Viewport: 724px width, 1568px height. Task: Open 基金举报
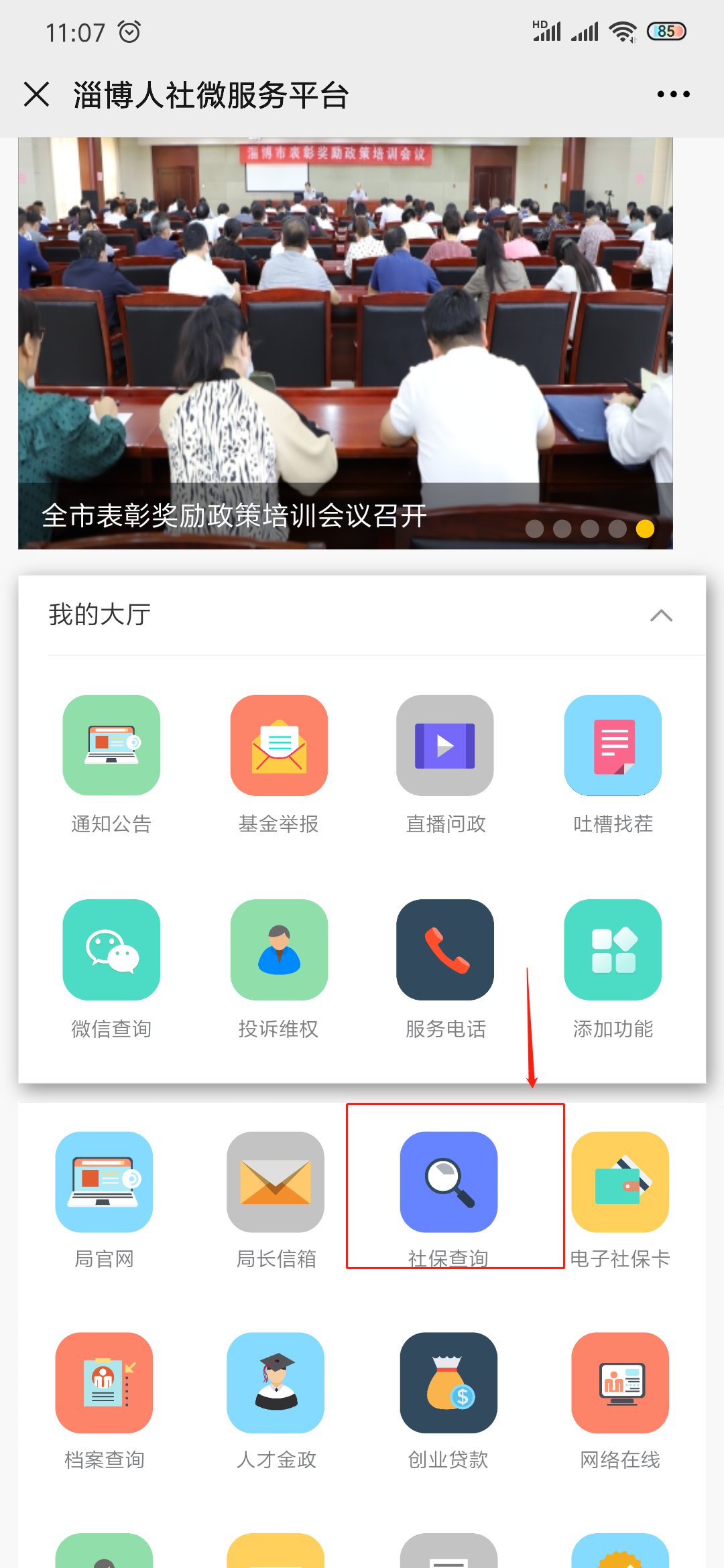coord(279,745)
